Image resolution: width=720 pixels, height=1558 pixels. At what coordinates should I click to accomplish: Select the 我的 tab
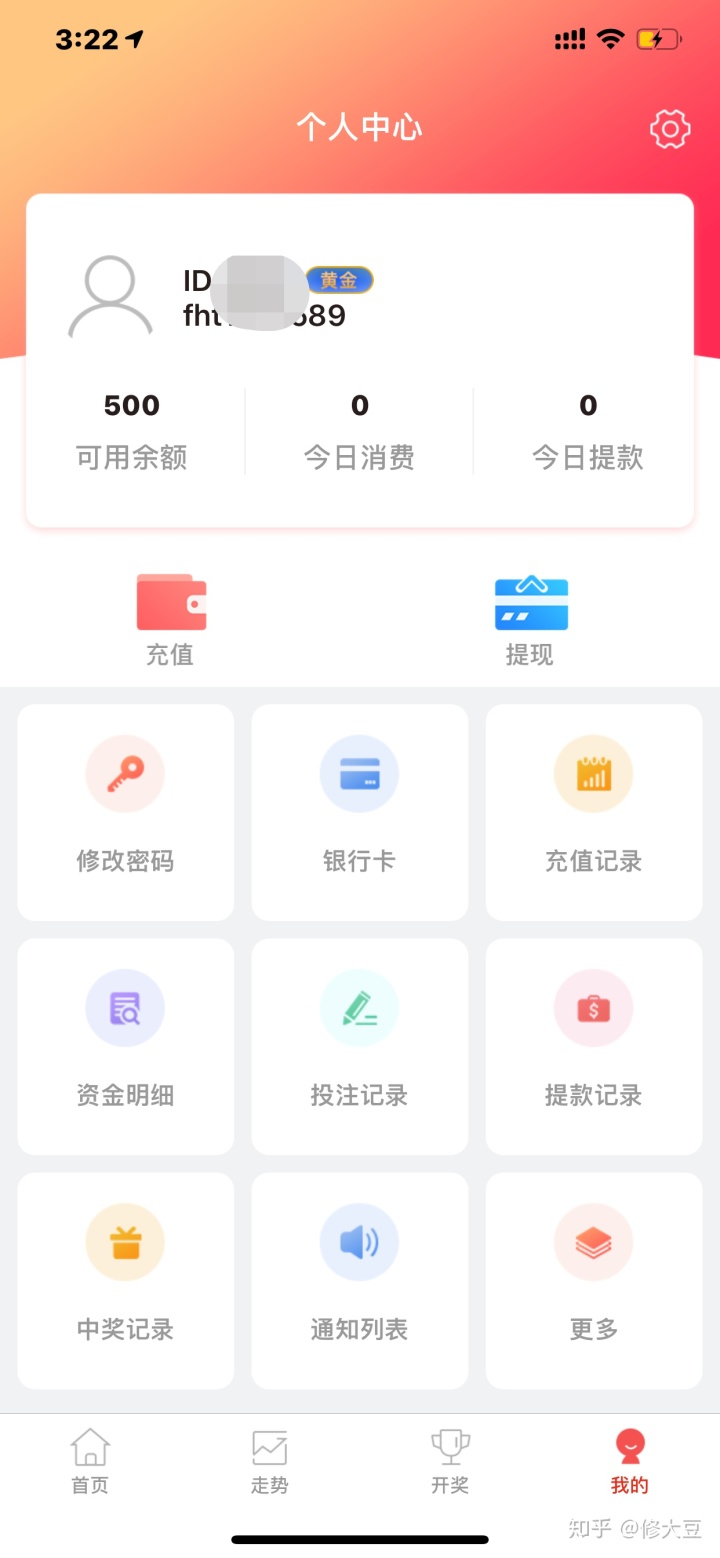pos(630,1461)
